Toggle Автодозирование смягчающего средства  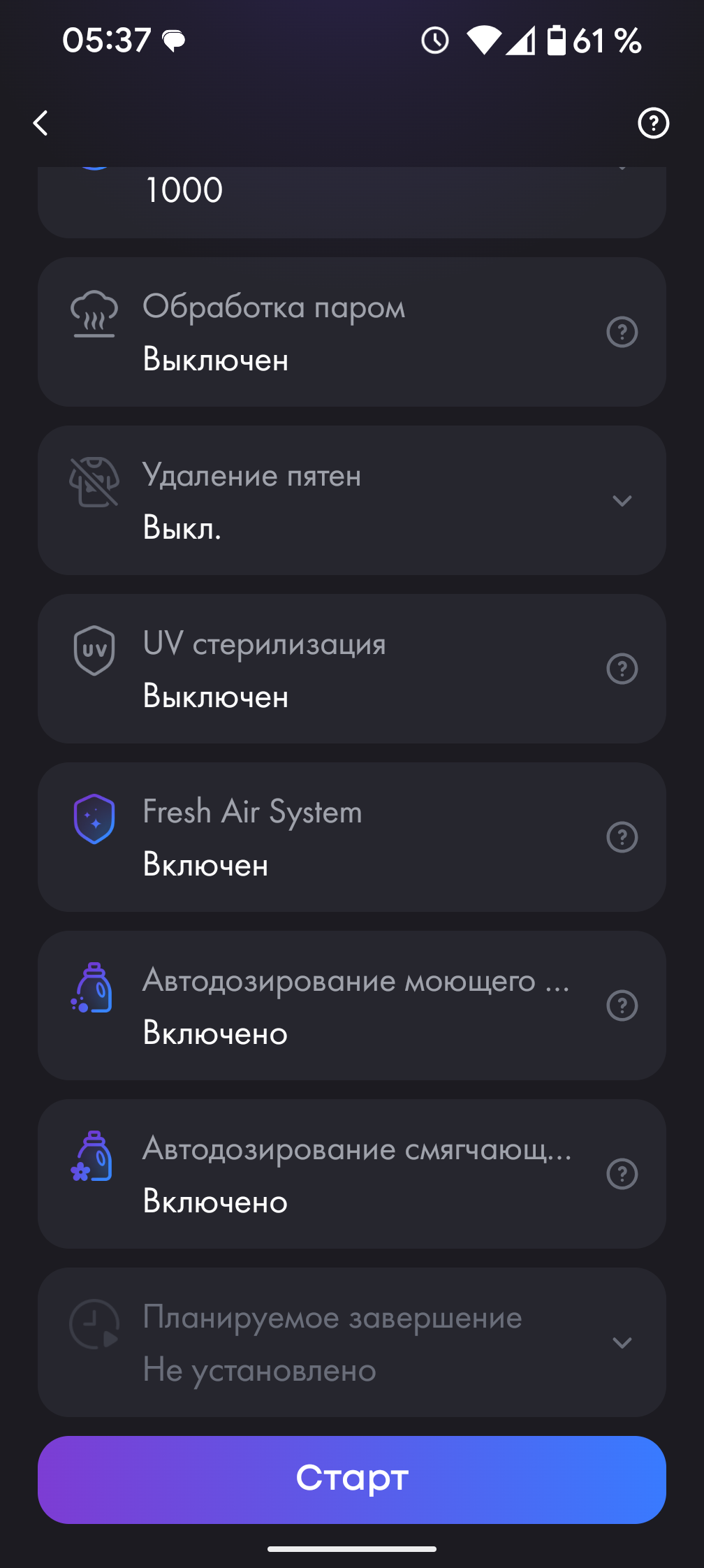pyautogui.click(x=314, y=1175)
